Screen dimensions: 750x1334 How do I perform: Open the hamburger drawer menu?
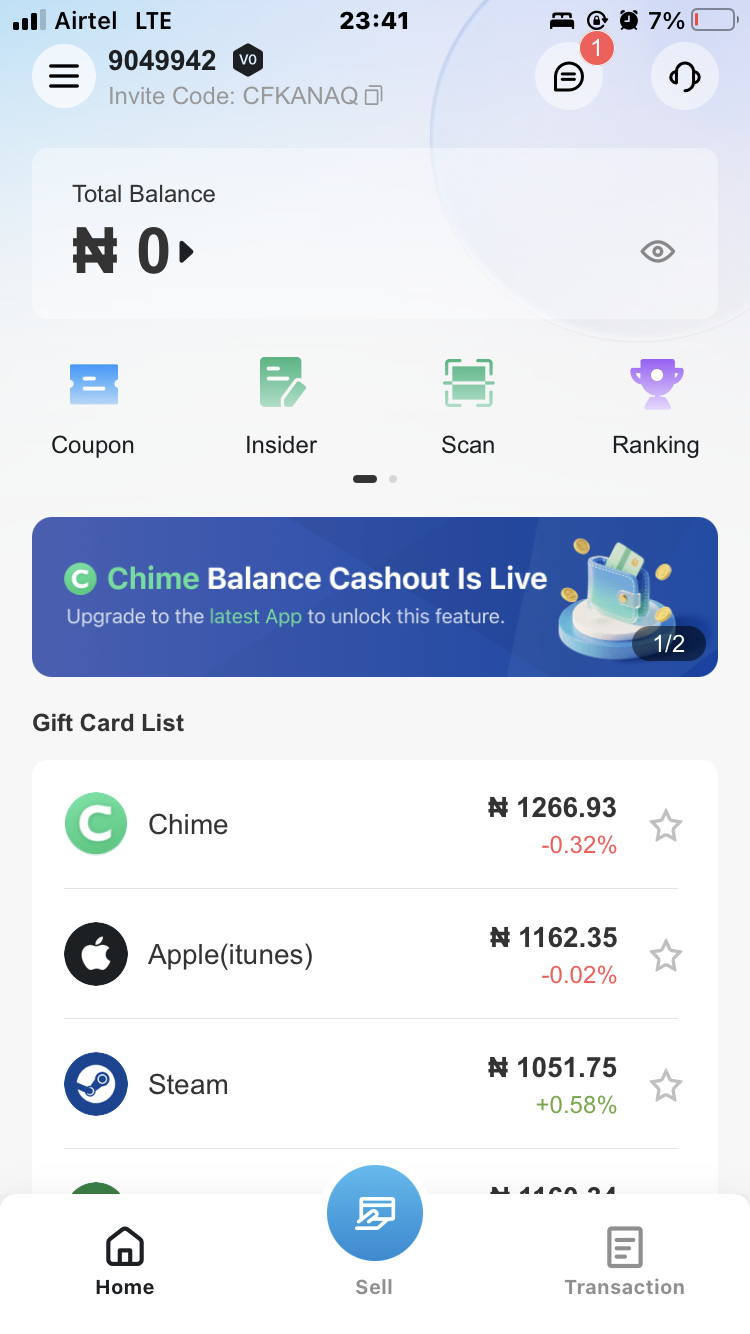(x=64, y=76)
